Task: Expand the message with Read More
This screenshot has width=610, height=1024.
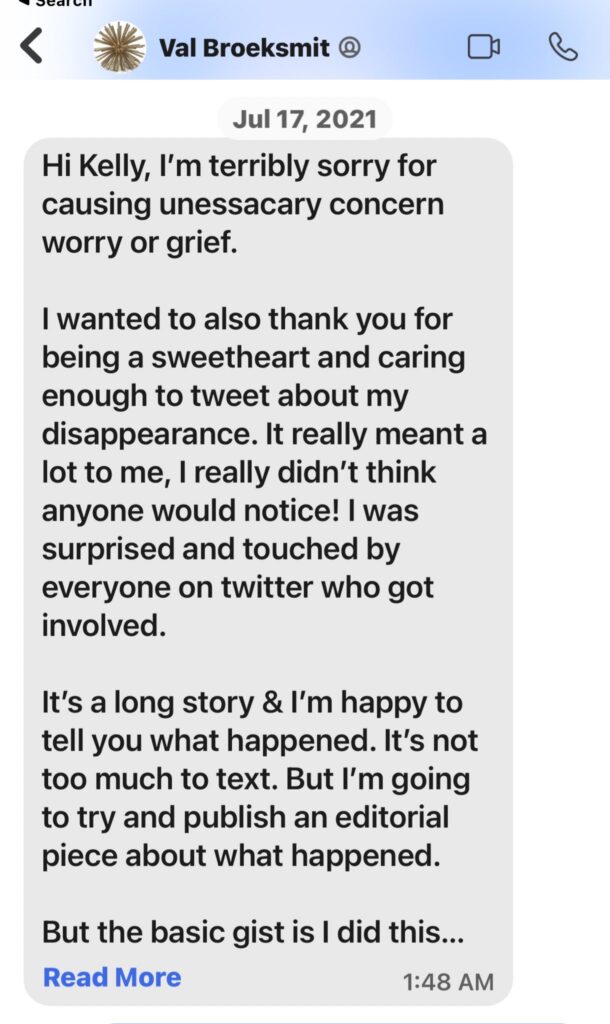Action: (x=112, y=977)
